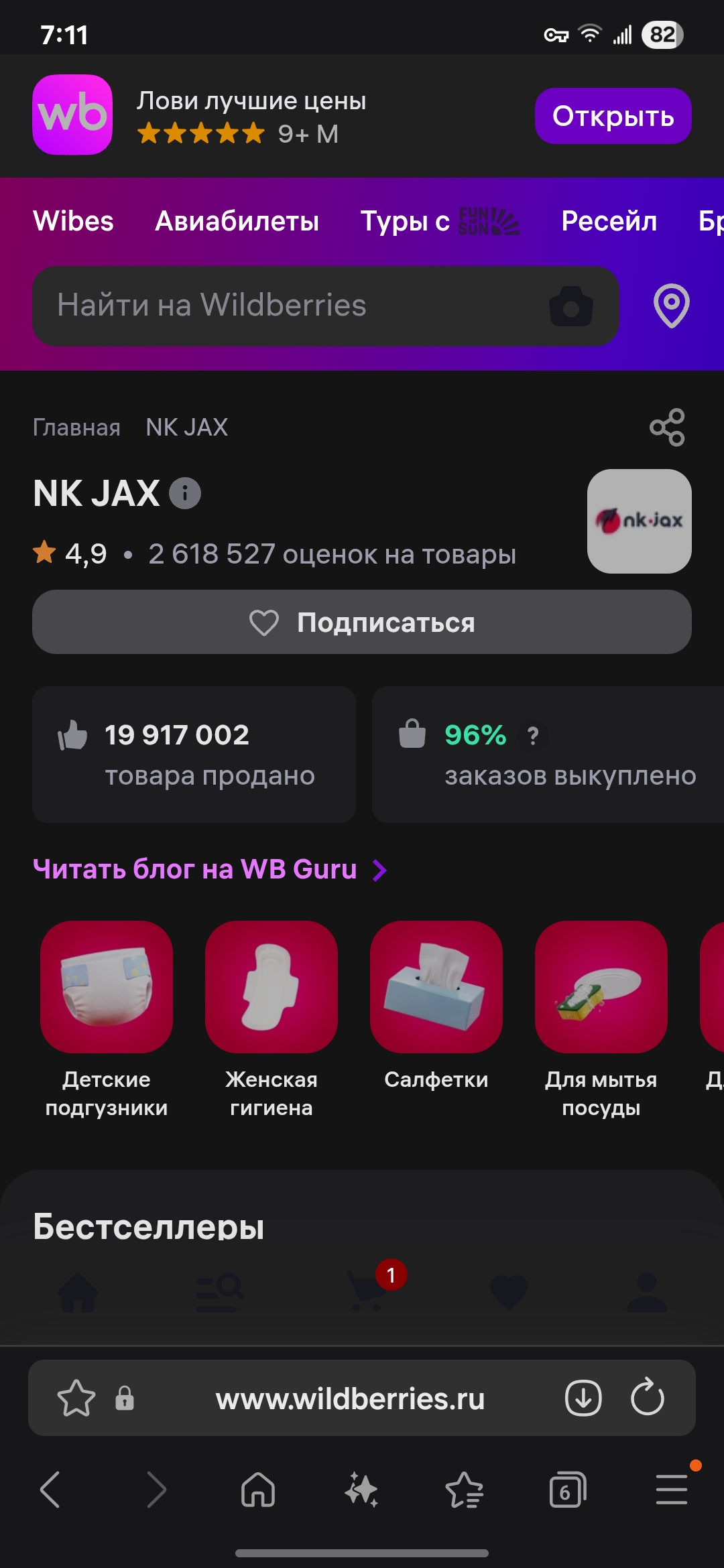Open the delivery location pin
This screenshot has height=1568, width=724.
click(671, 306)
